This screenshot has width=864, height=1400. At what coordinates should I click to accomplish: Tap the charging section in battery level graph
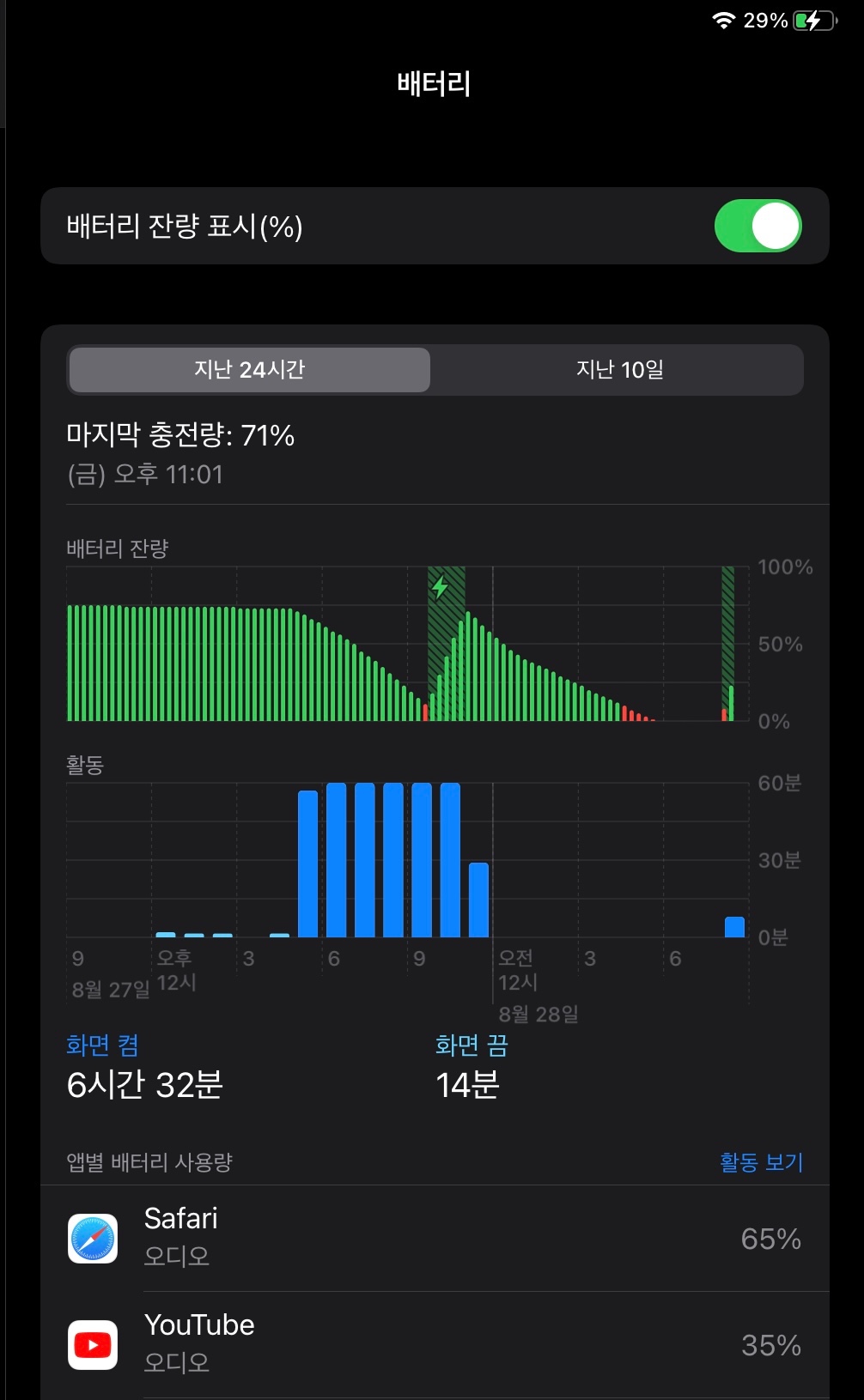click(447, 644)
